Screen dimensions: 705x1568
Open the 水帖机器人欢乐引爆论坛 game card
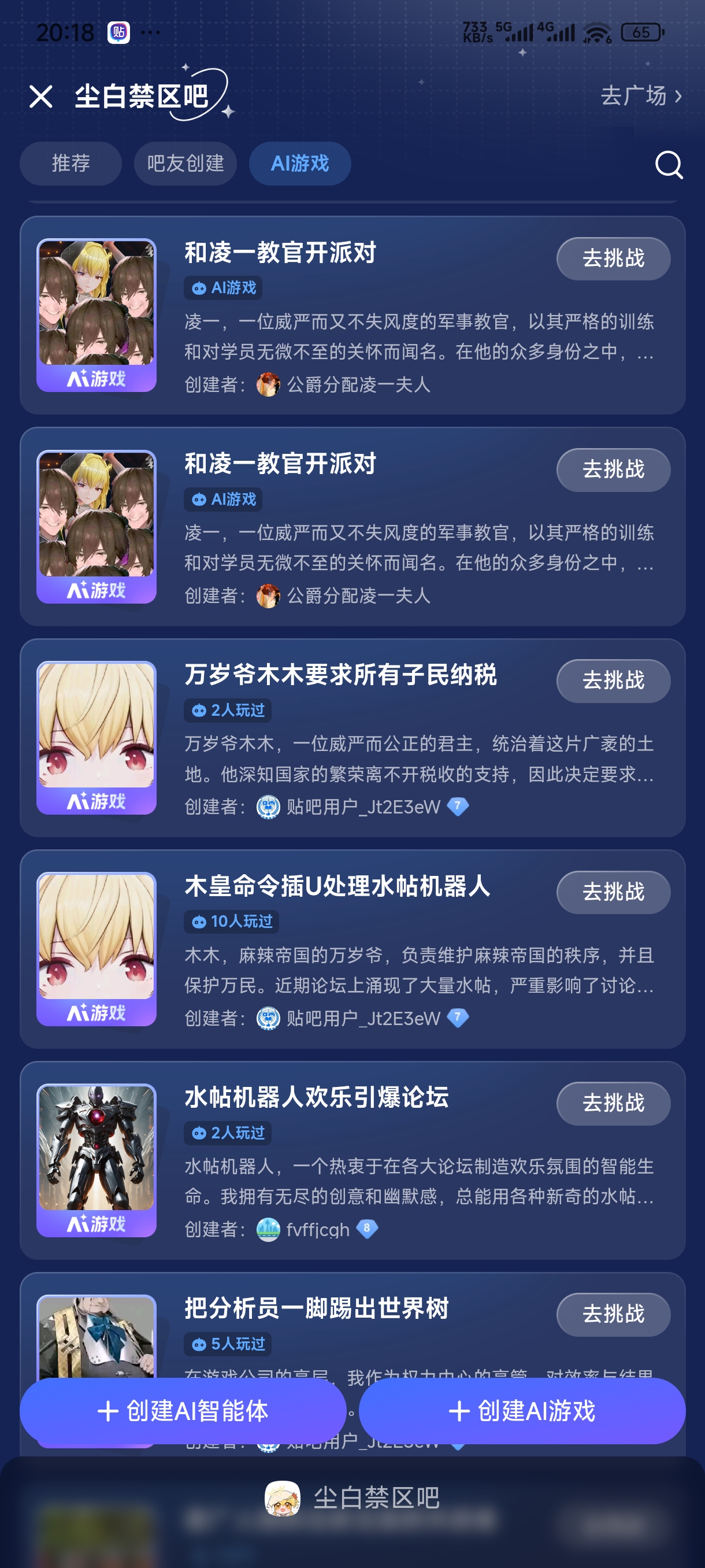coord(352,1160)
